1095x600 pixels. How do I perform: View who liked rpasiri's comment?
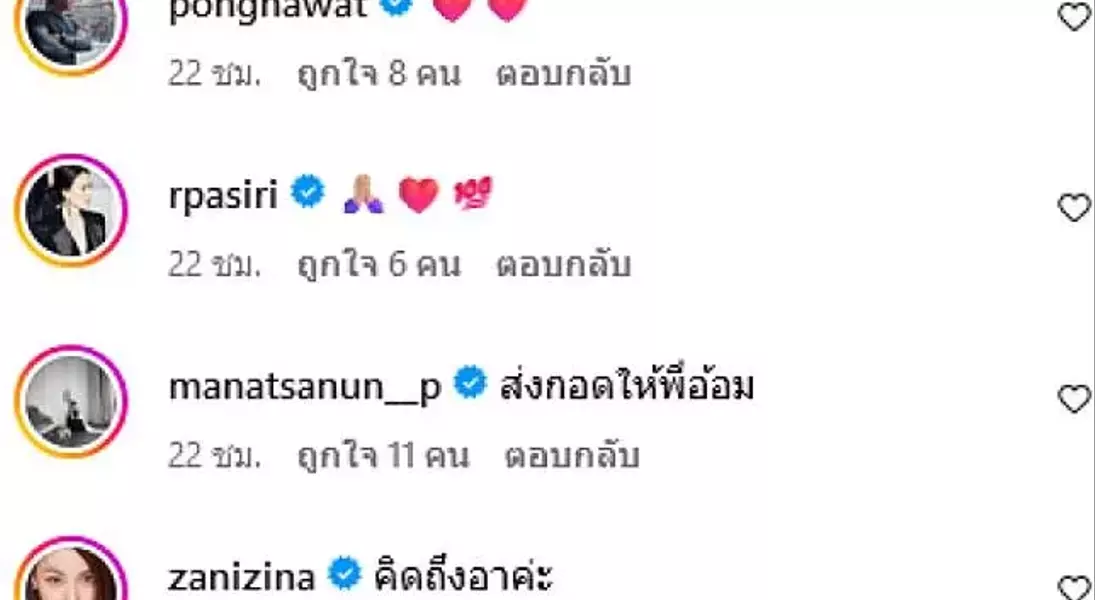pos(379,265)
